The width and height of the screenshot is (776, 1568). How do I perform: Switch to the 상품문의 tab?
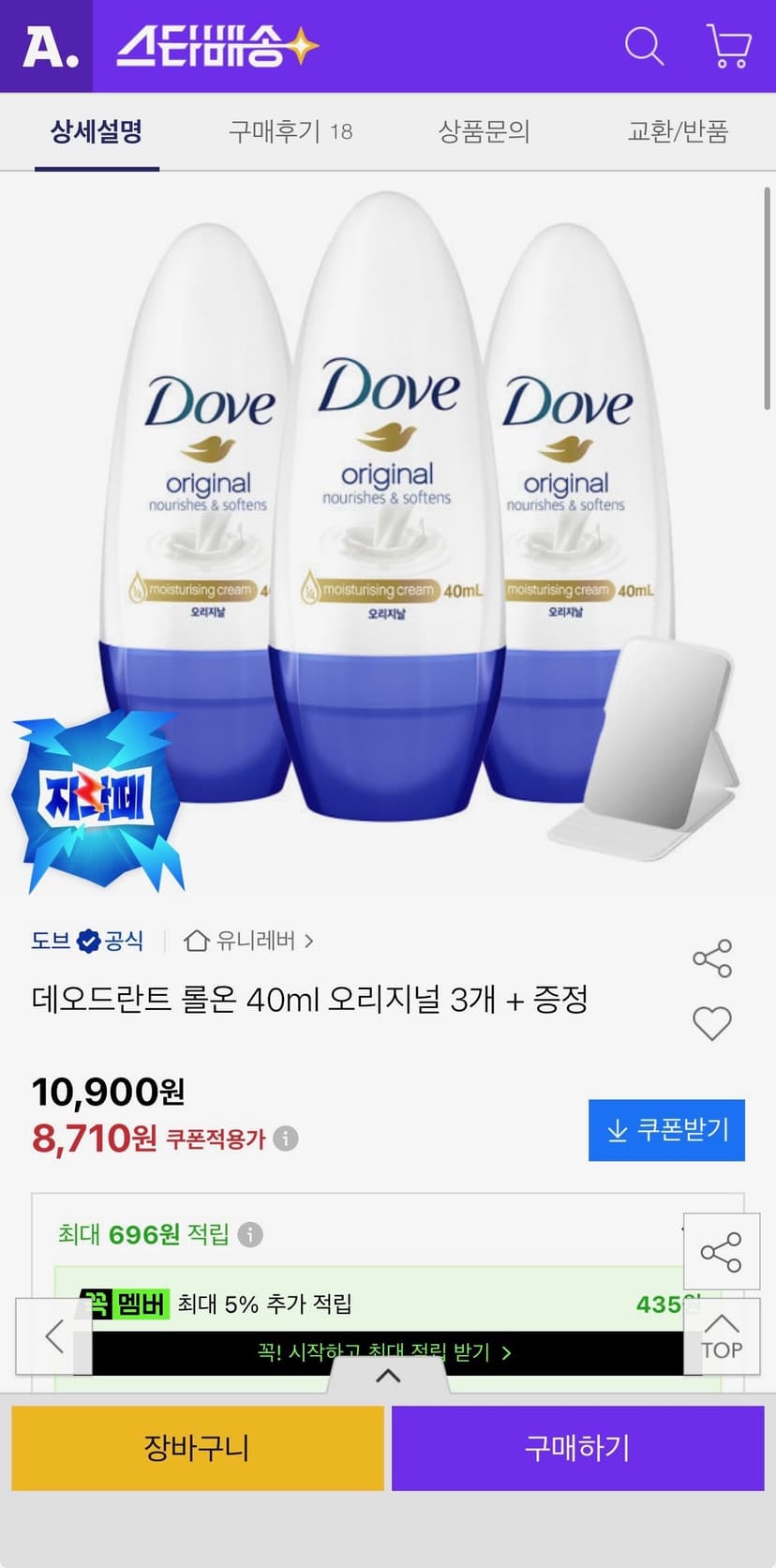(x=485, y=131)
